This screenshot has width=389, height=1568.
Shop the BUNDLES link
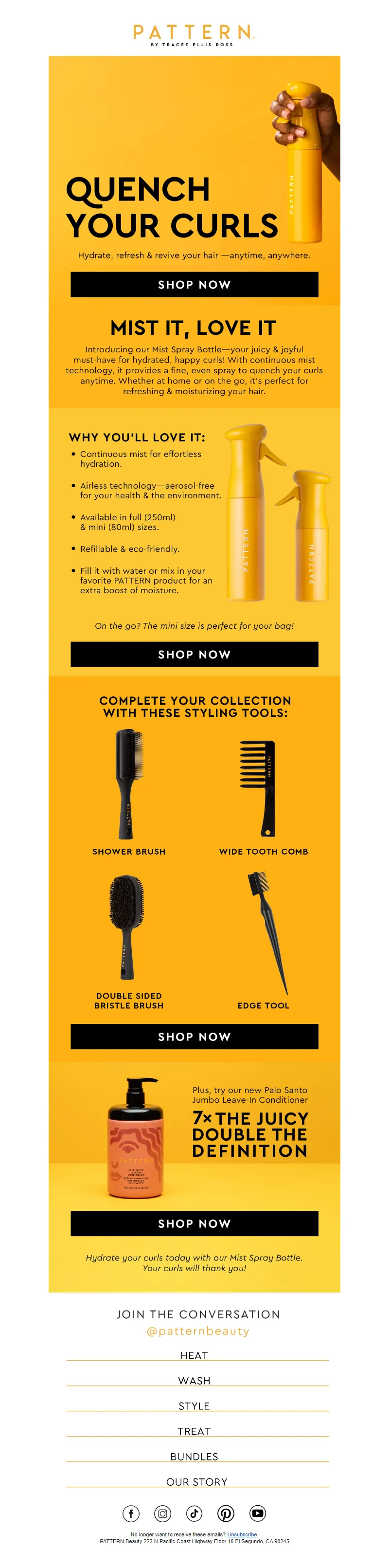(x=194, y=1457)
